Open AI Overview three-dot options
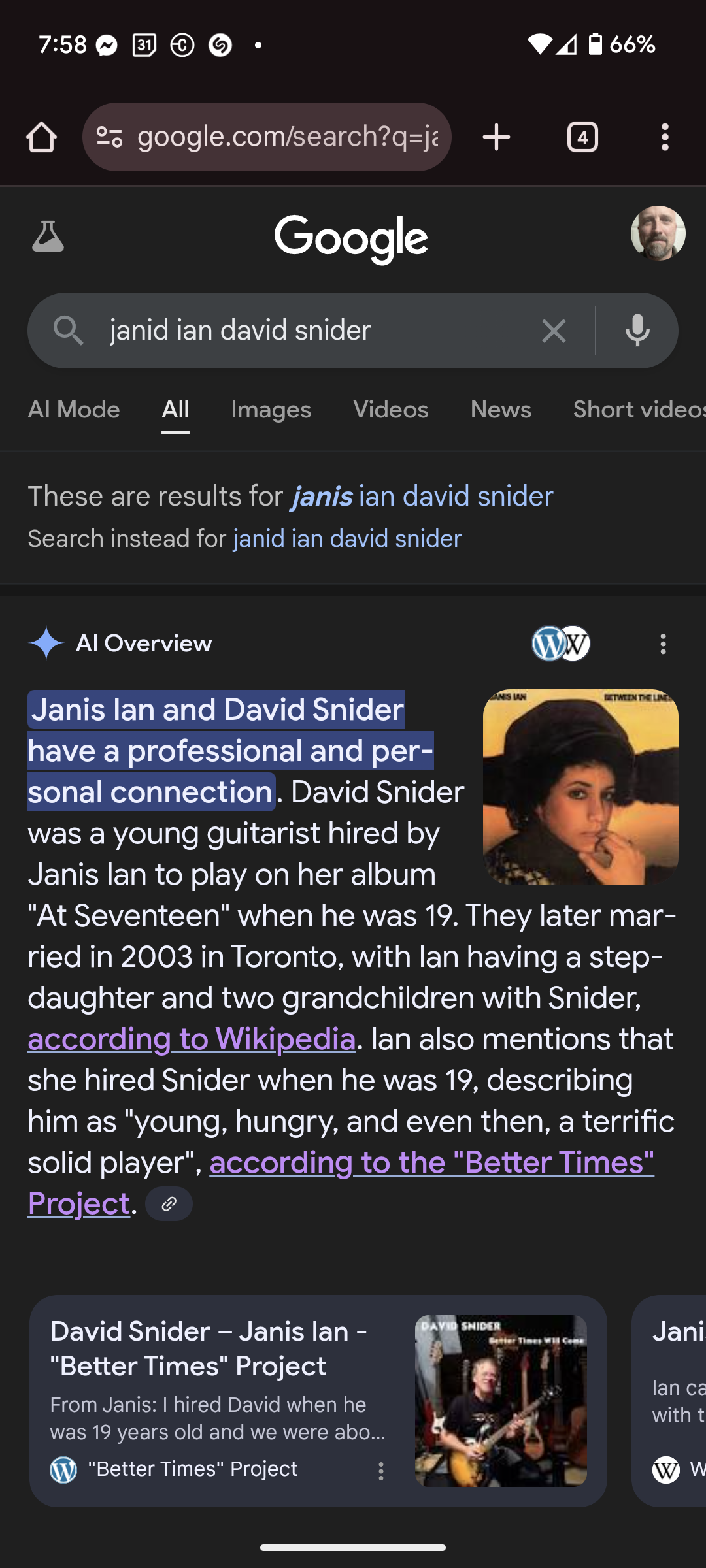 (663, 644)
